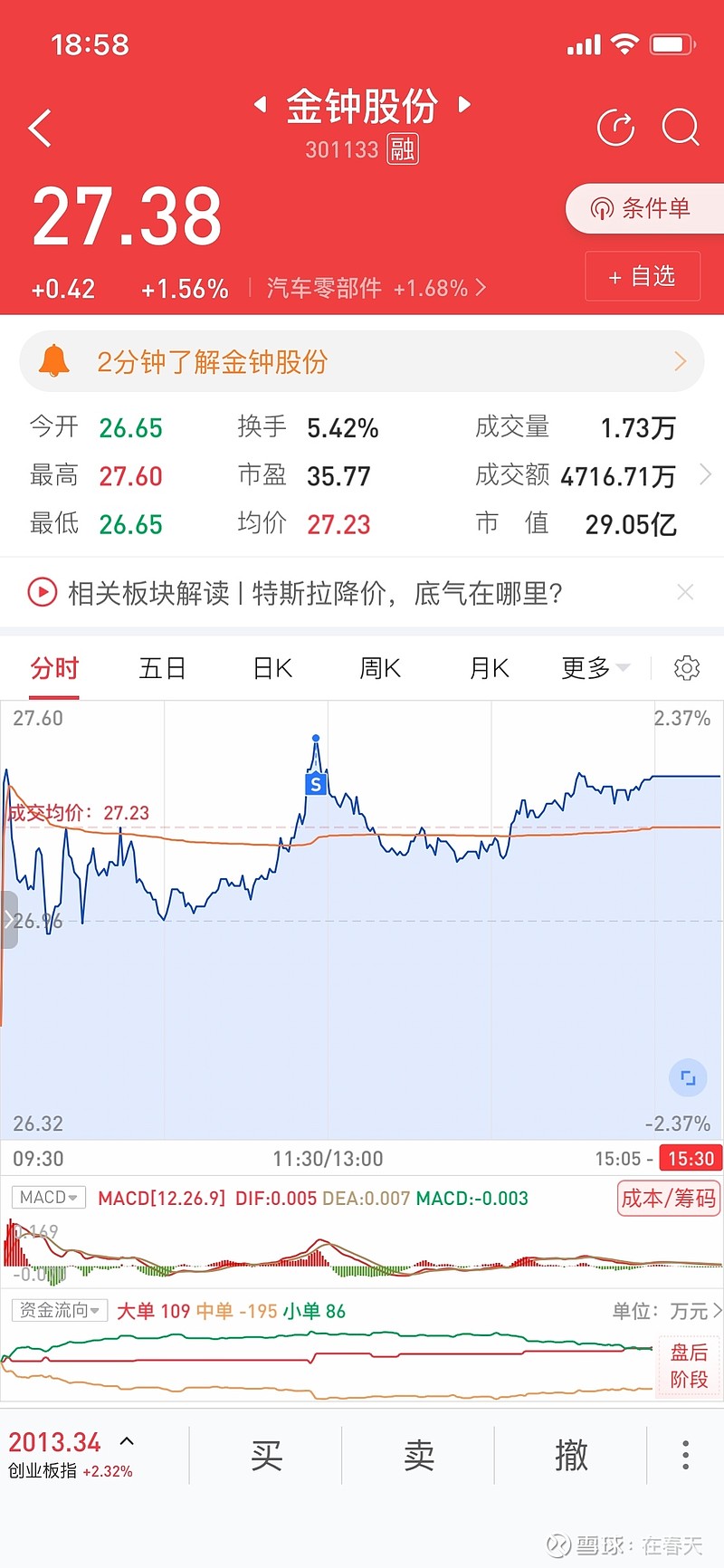Screen dimensions: 724x1568
Task: Open the 成本/筹码 button
Action: pos(669,1199)
